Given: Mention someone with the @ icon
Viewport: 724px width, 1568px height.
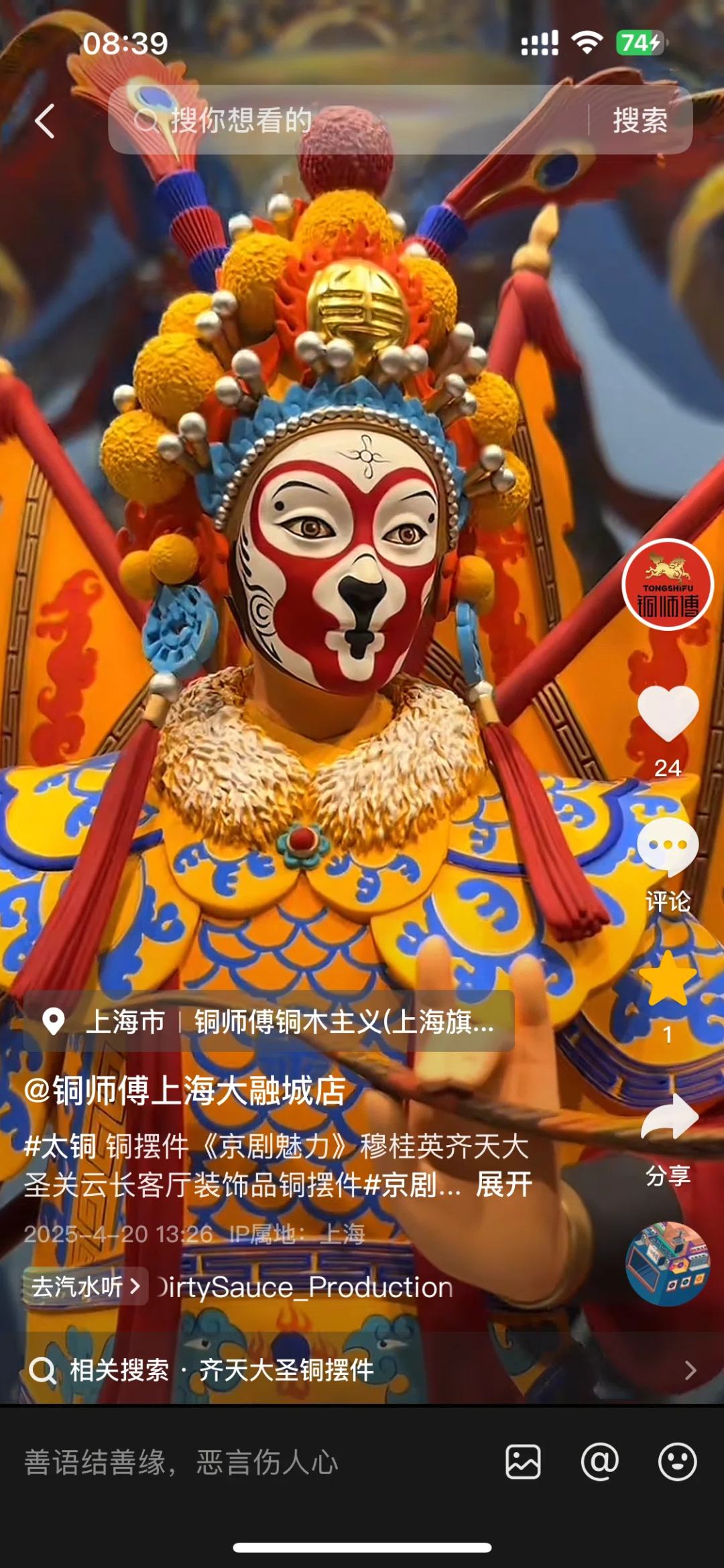Looking at the screenshot, I should pyautogui.click(x=599, y=1462).
